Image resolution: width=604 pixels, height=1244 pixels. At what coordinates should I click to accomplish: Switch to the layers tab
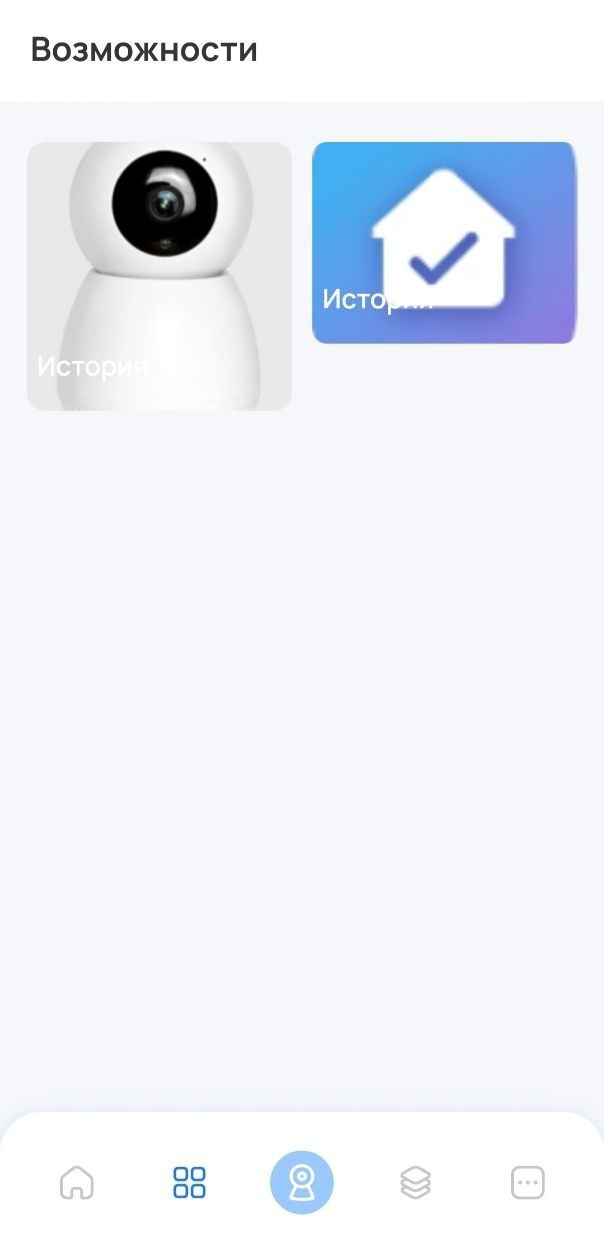(x=415, y=1182)
